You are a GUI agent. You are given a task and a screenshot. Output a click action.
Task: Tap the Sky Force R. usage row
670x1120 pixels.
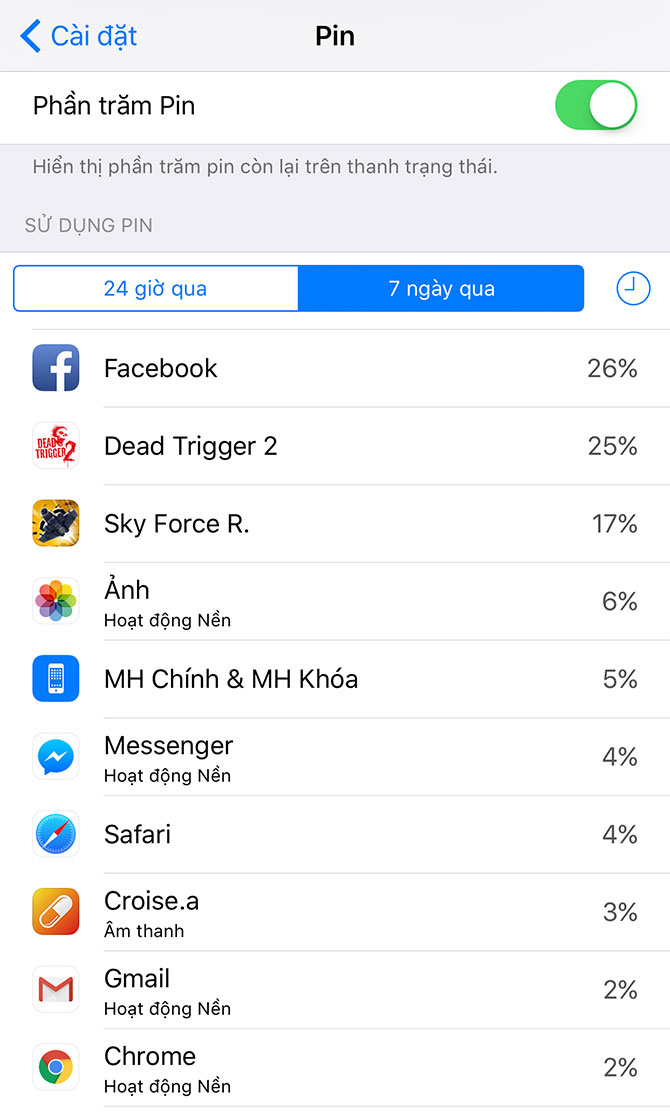(335, 524)
